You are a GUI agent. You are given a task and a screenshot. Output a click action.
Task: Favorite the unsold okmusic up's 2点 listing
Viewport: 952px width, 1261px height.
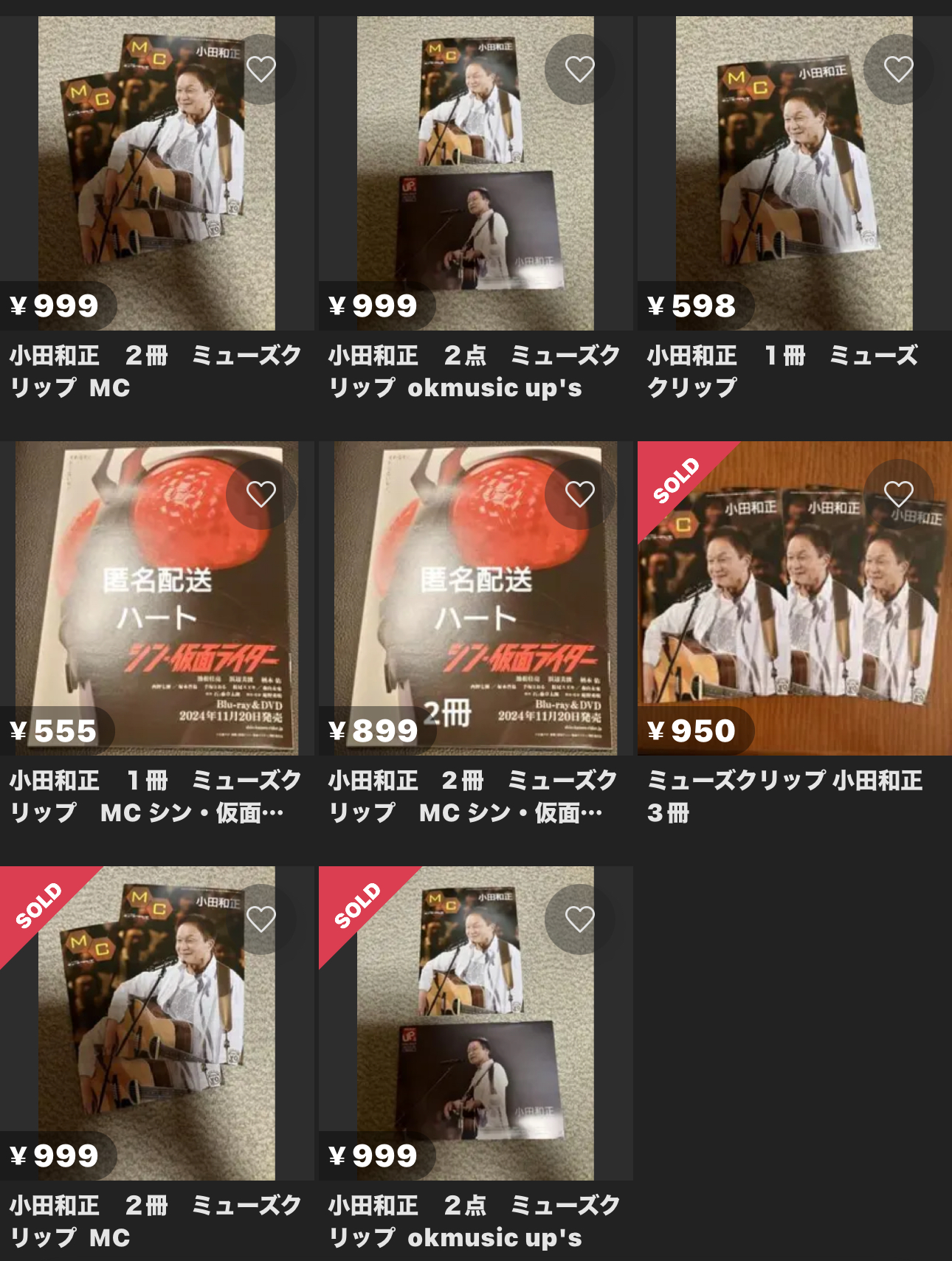point(580,69)
